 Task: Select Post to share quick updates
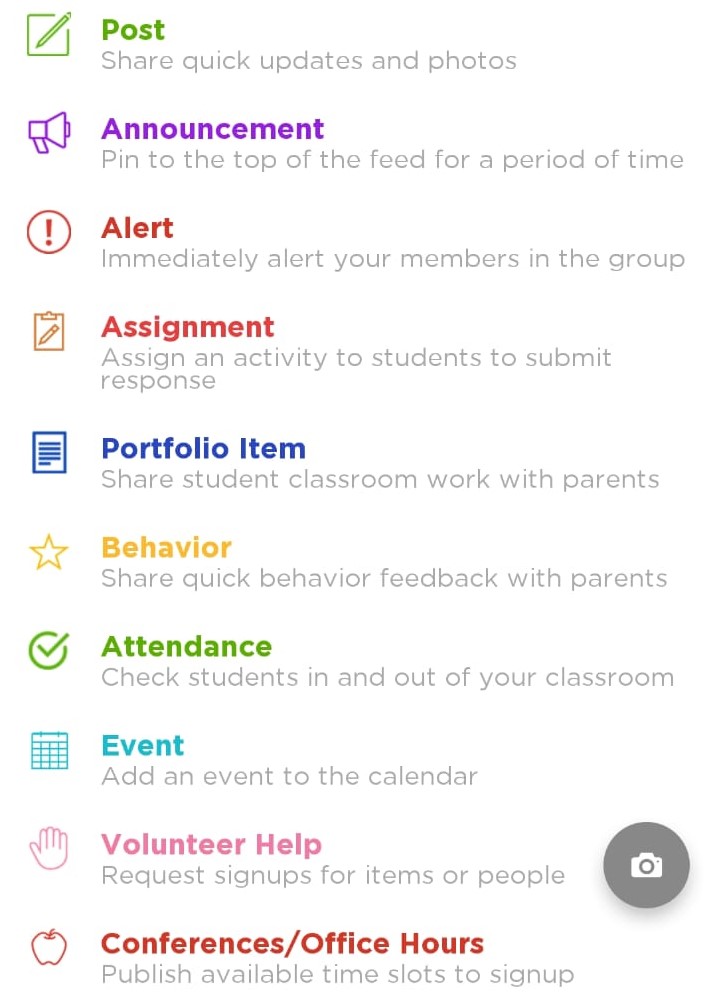tap(134, 30)
